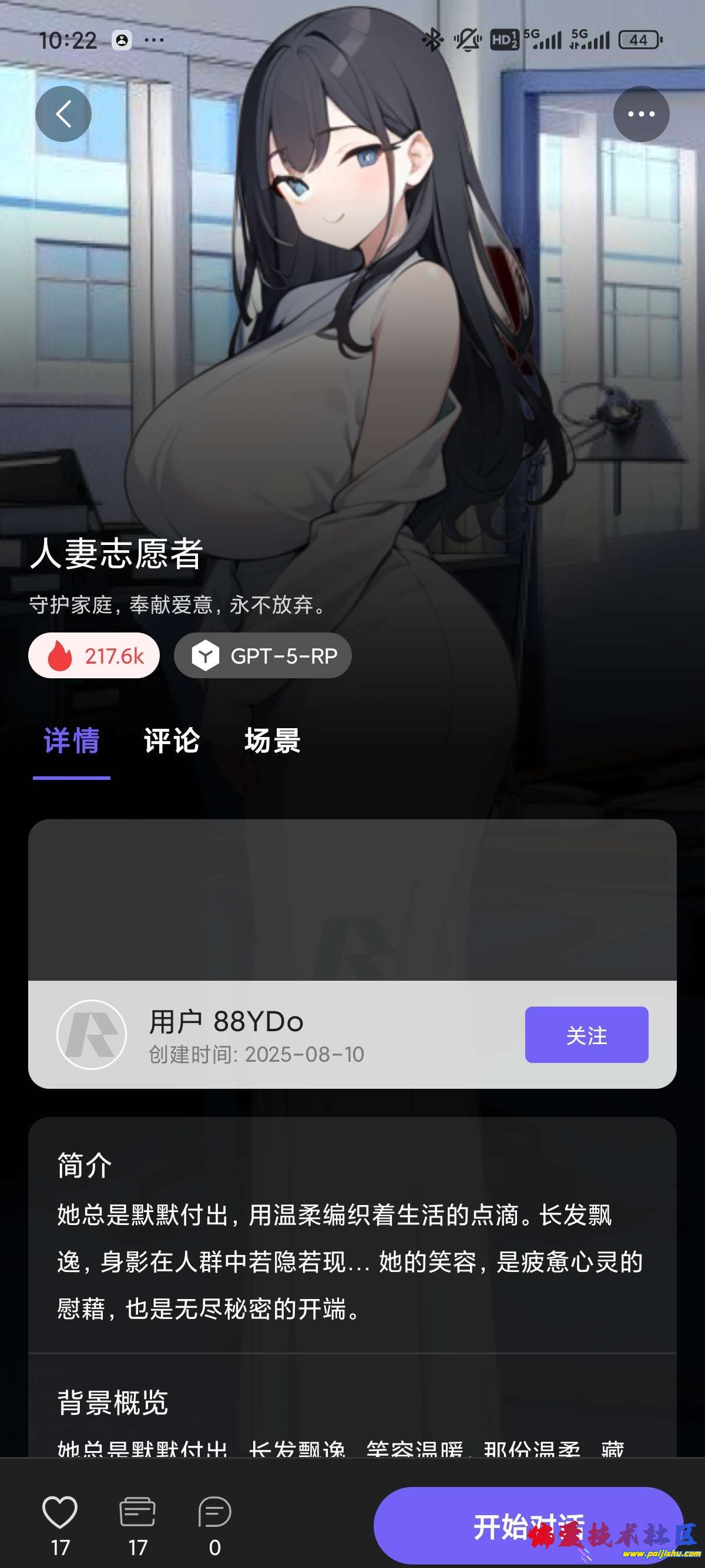Tap the username 用户 88YDo link

[x=226, y=1022]
